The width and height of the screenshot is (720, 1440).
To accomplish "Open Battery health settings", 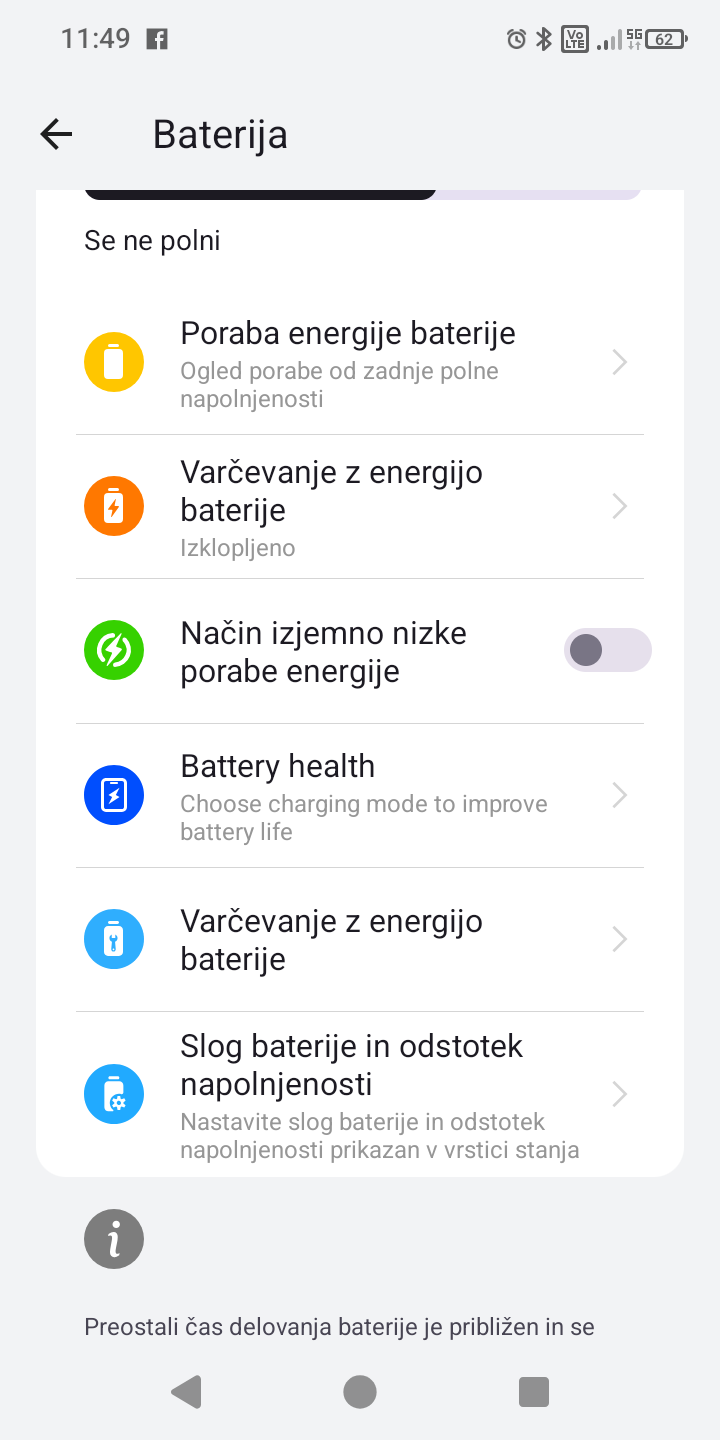I will point(360,796).
